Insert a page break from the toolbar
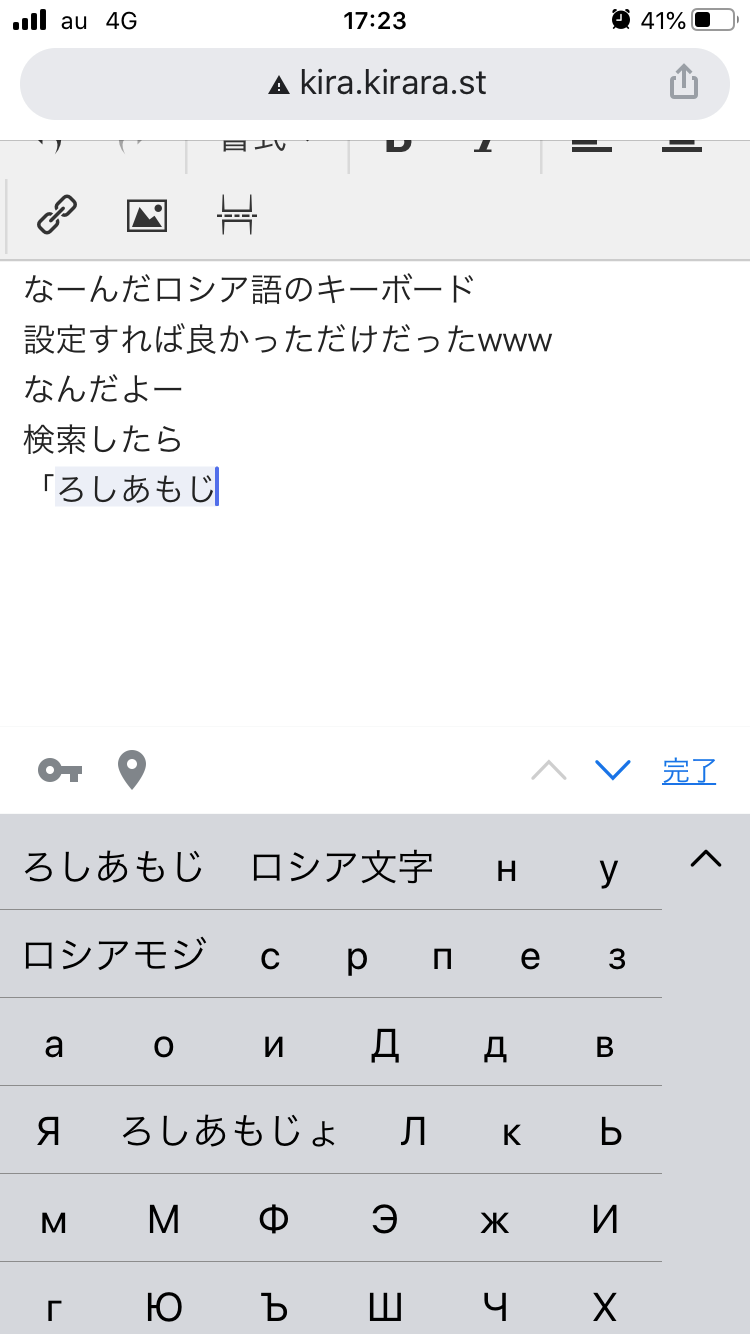This screenshot has height=1334, width=750. (237, 215)
